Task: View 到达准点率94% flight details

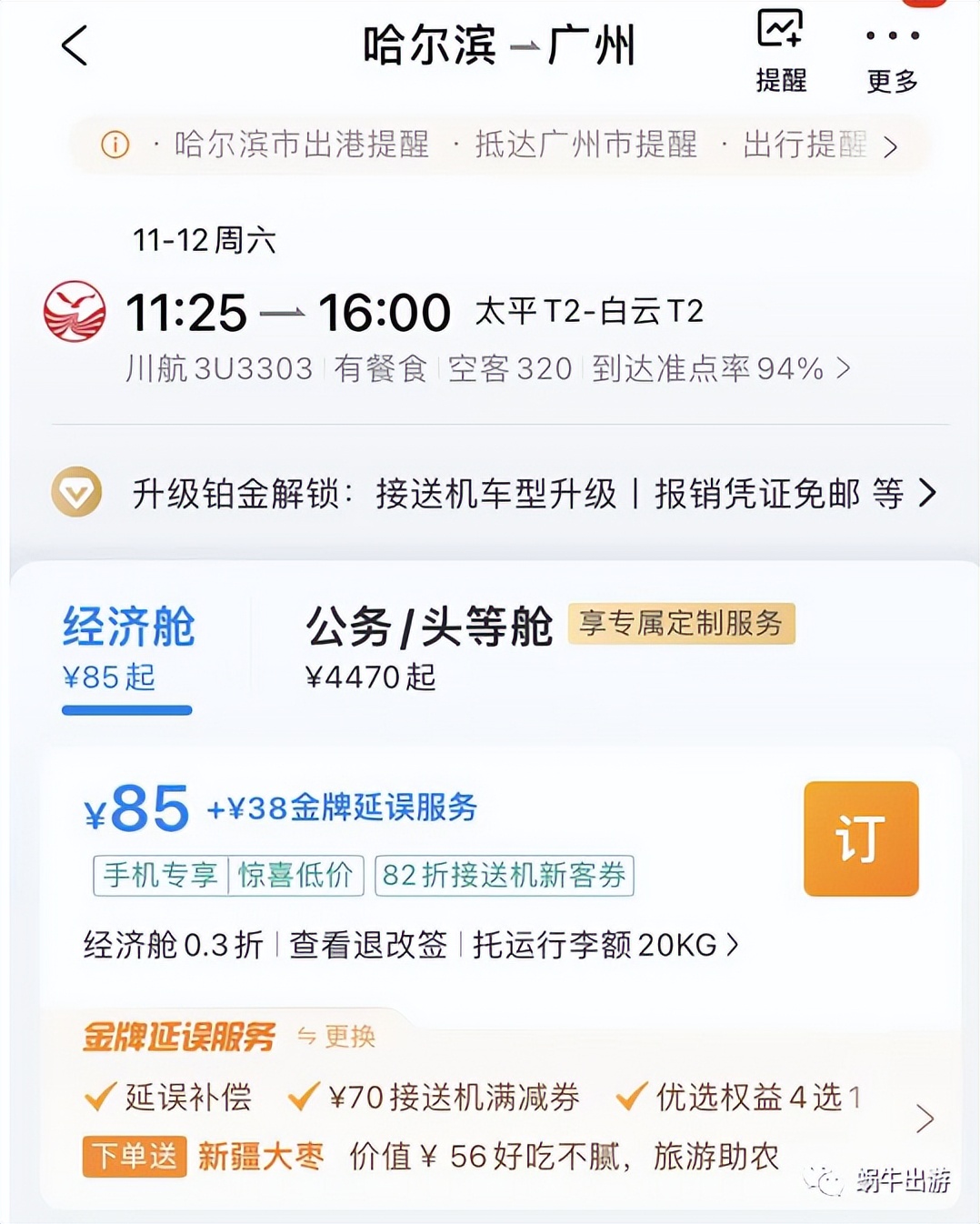Action: pyautogui.click(x=720, y=368)
